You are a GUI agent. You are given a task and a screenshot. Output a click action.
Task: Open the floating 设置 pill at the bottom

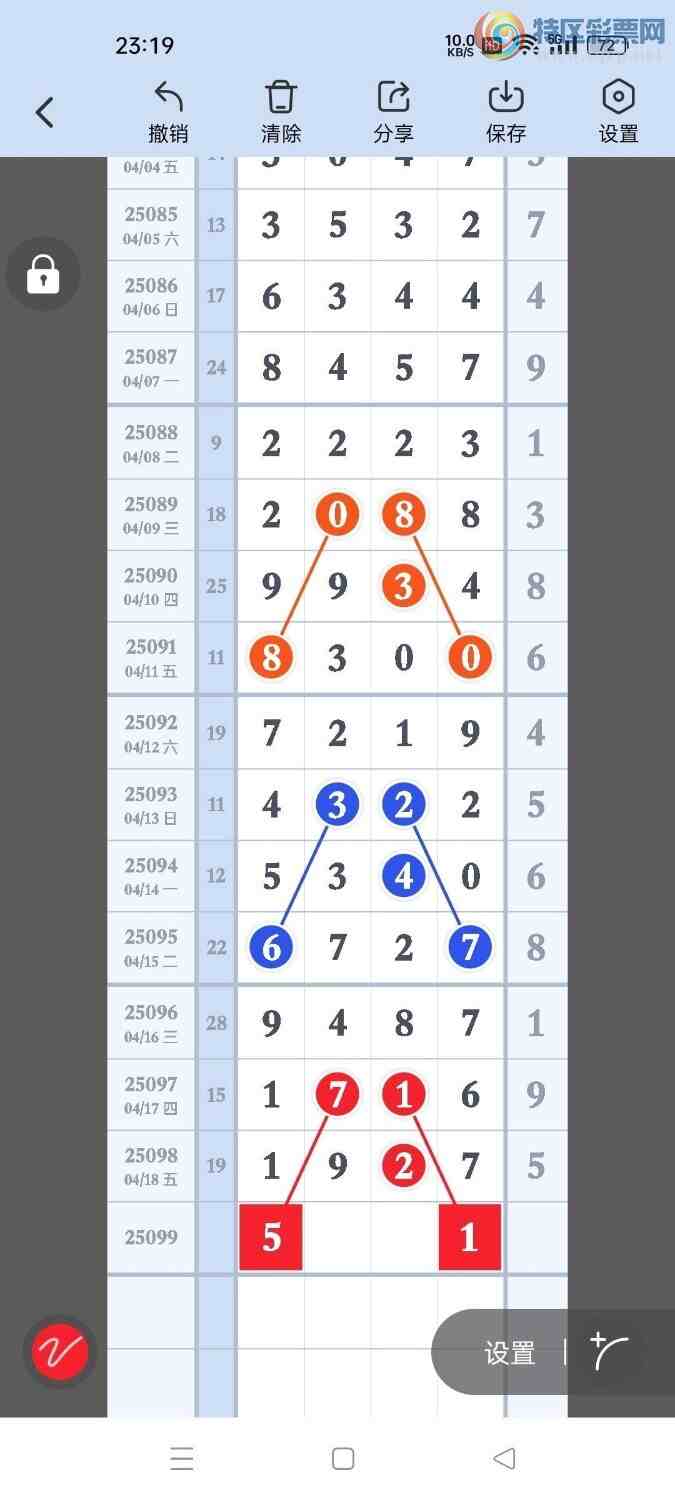(510, 1353)
